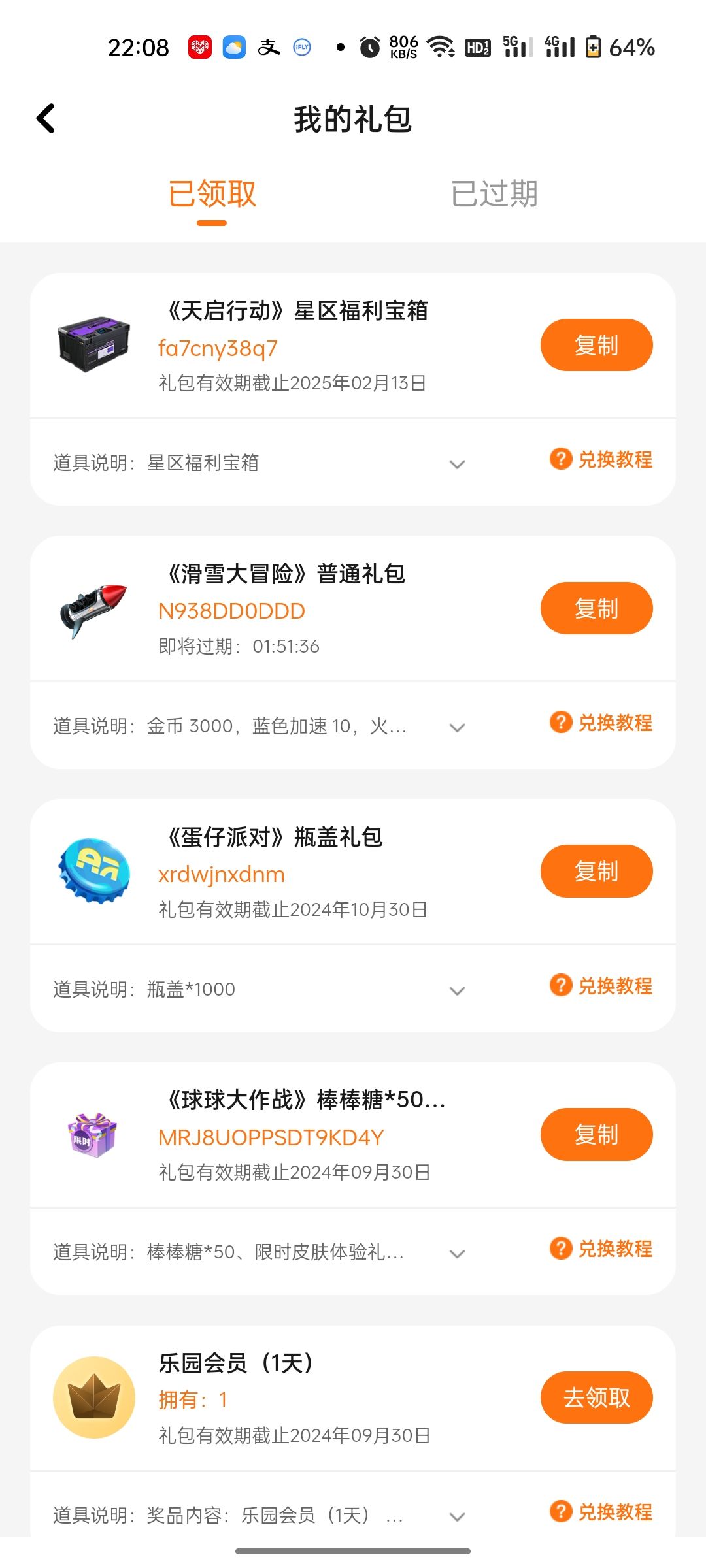View 兑换教程 for 球球大作战 gift
This screenshot has height=1568, width=706.
601,1249
